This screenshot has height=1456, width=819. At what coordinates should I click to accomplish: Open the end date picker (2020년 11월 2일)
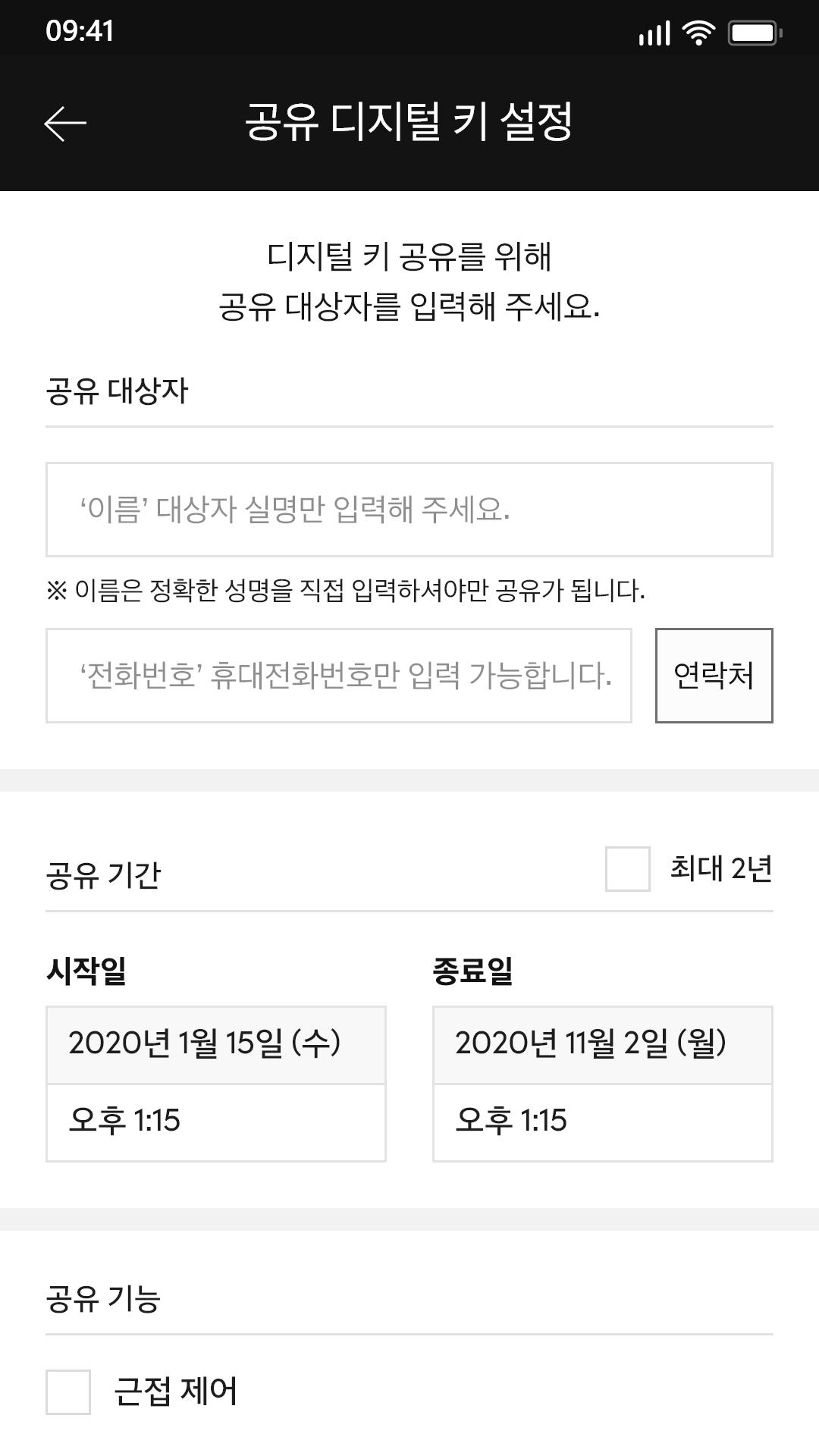click(603, 1045)
